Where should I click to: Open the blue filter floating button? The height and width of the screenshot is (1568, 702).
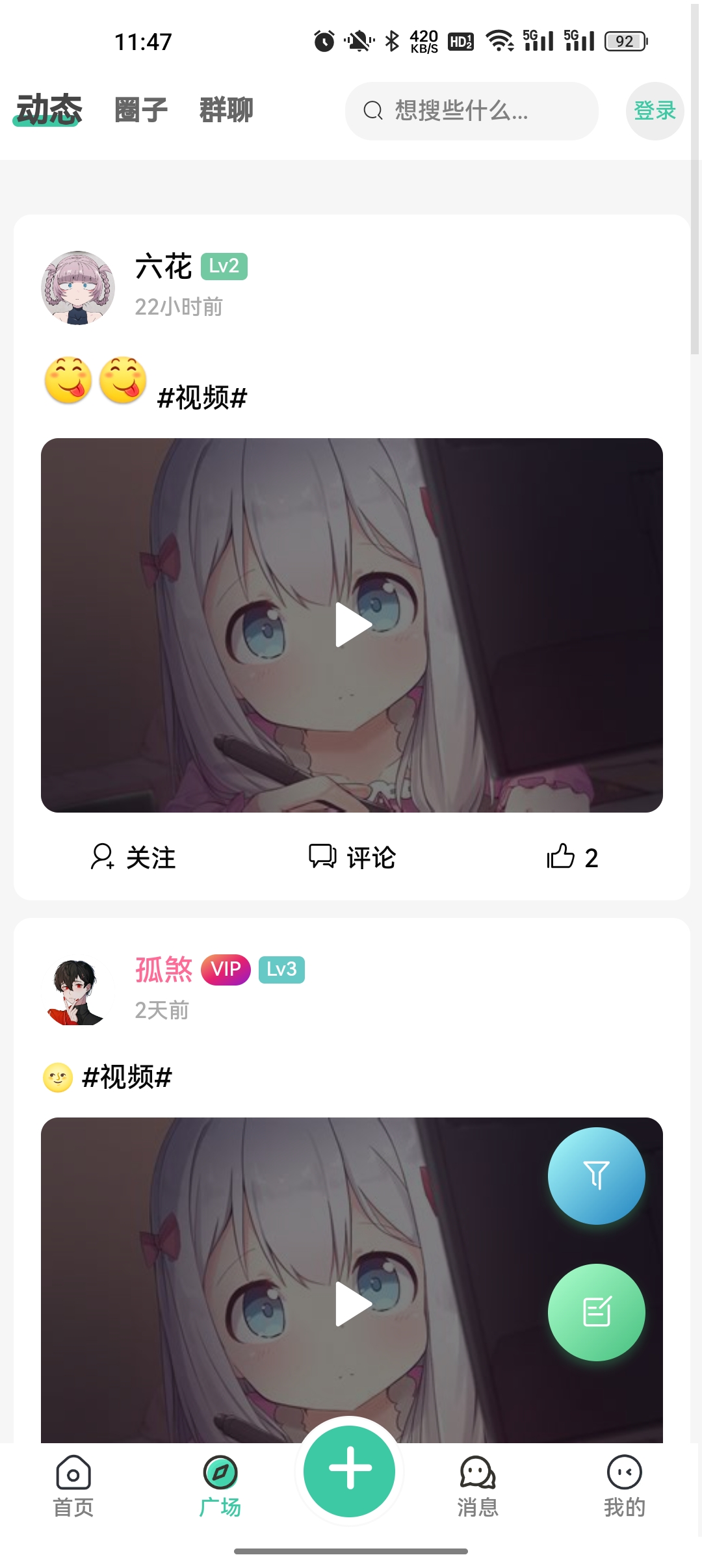point(596,1176)
